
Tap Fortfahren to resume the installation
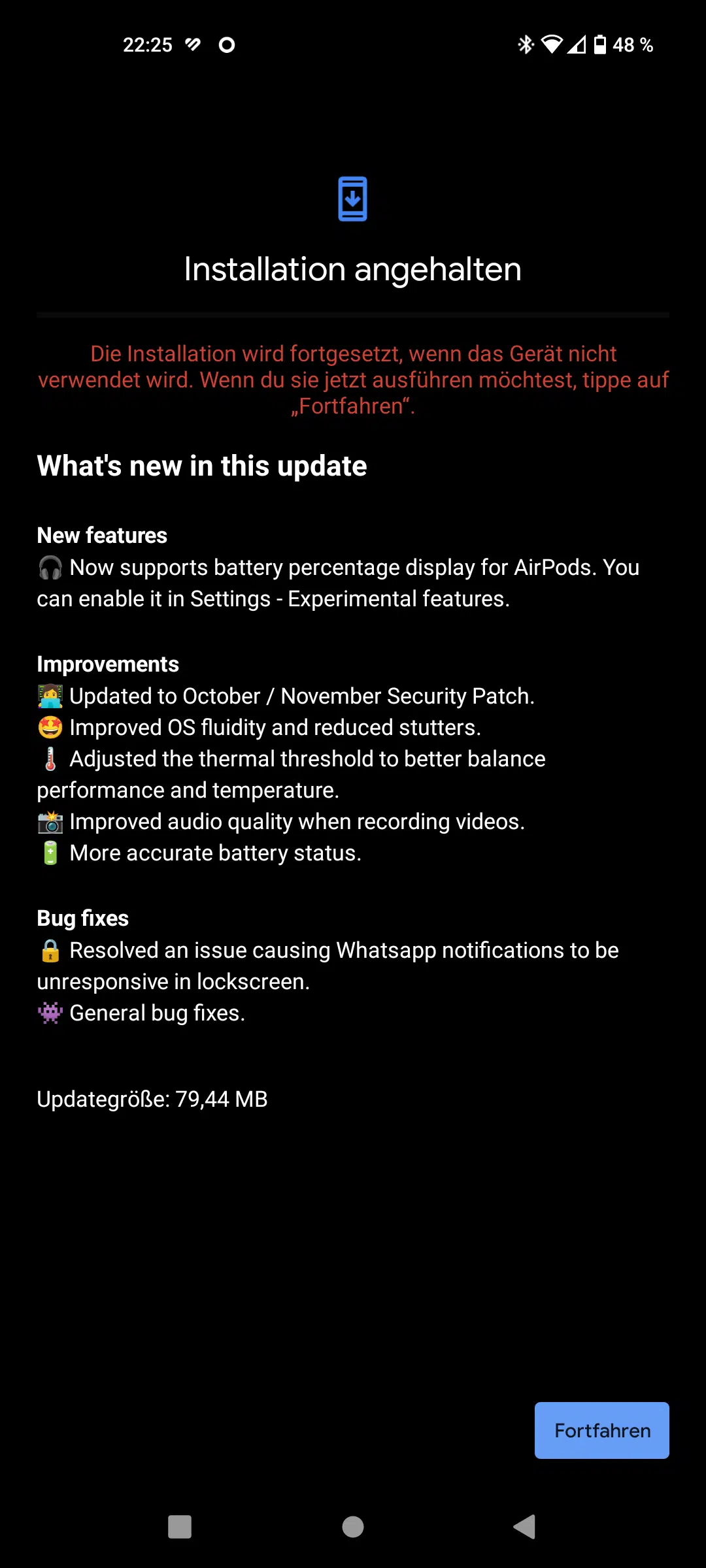point(601,1430)
